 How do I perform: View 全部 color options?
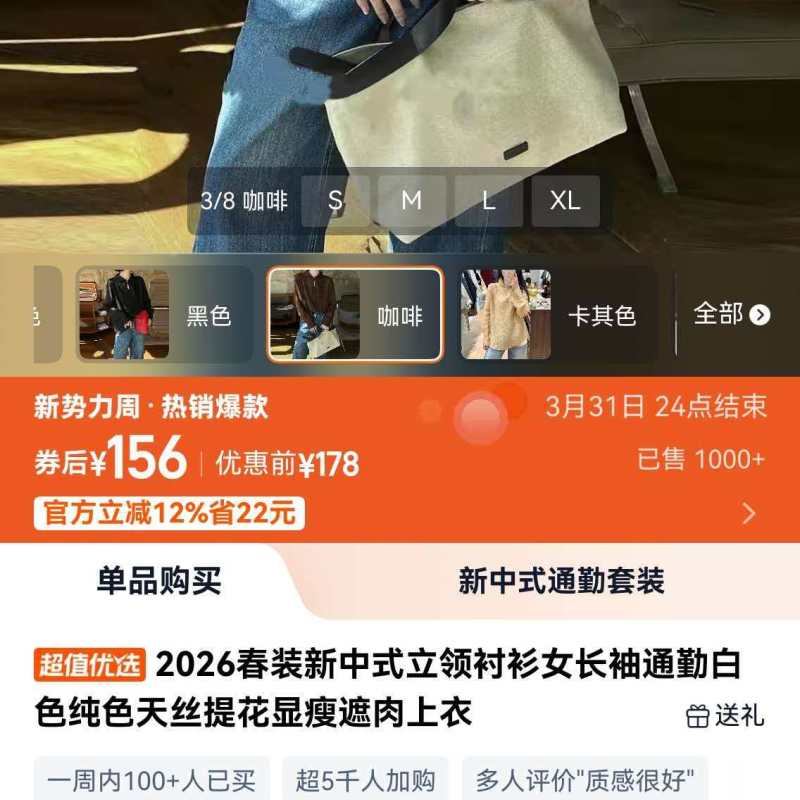[732, 315]
